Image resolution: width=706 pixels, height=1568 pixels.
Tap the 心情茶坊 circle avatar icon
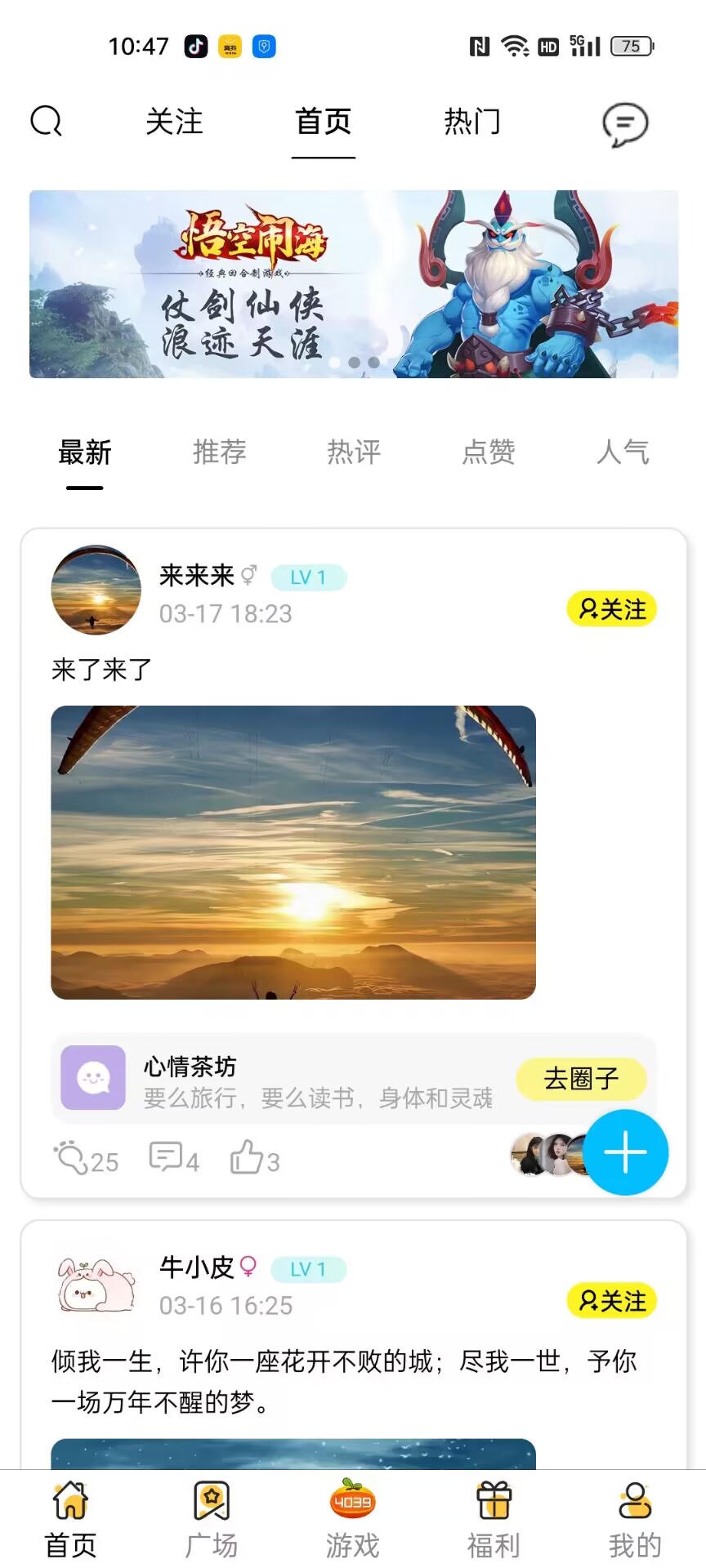[92, 1078]
